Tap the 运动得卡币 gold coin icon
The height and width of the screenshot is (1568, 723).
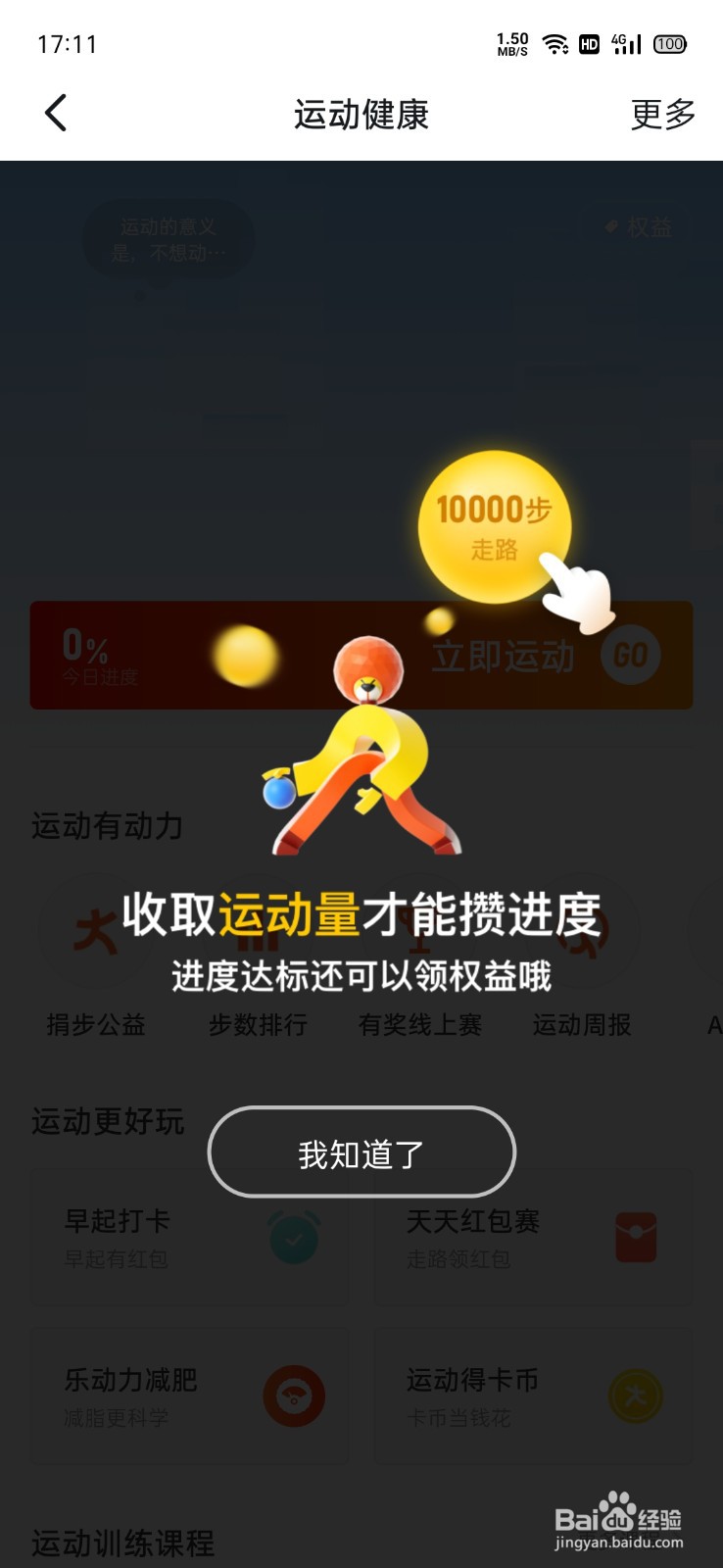[x=635, y=1396]
